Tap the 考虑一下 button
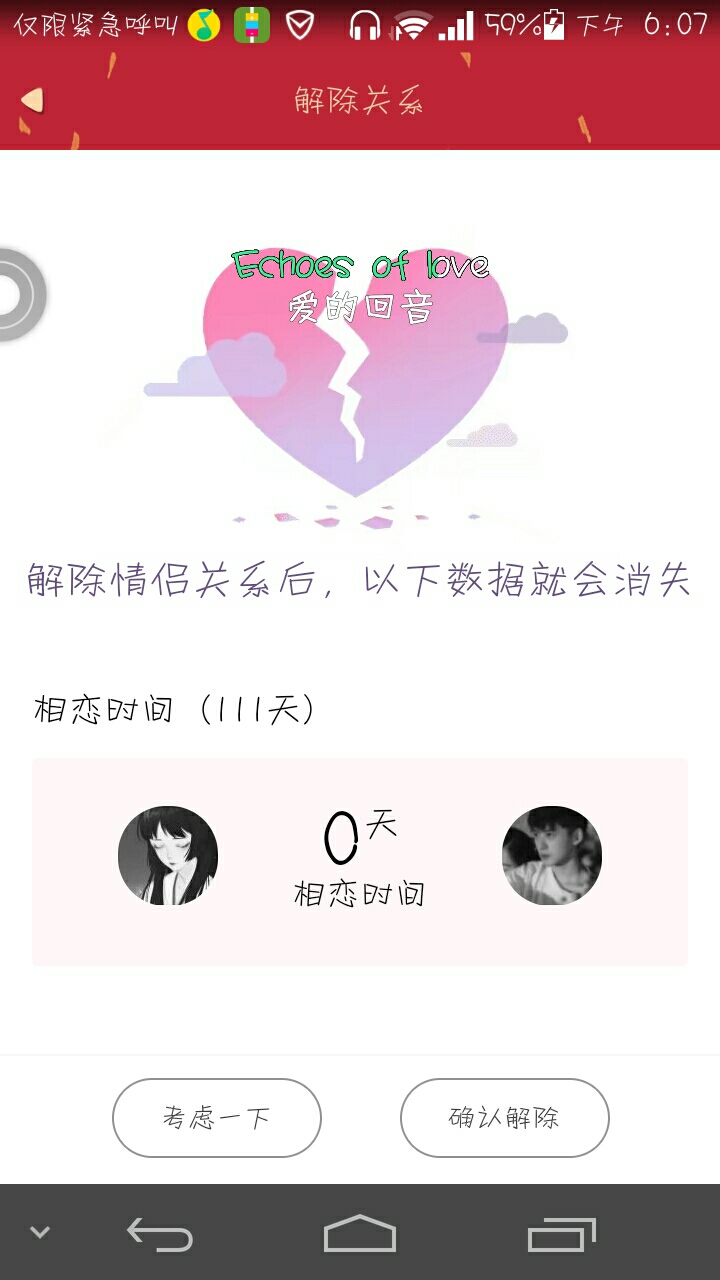The height and width of the screenshot is (1280, 720). tap(217, 1117)
